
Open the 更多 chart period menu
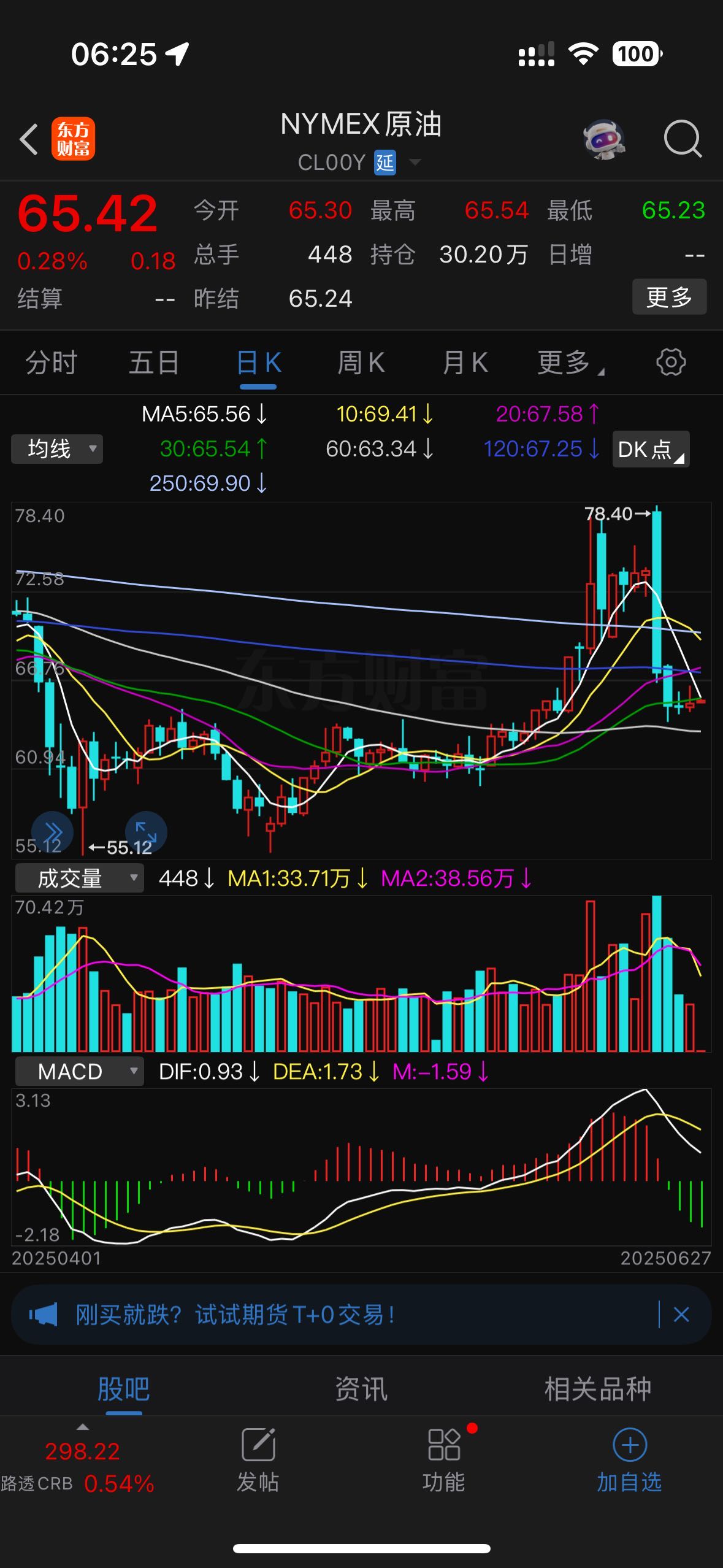[570, 363]
